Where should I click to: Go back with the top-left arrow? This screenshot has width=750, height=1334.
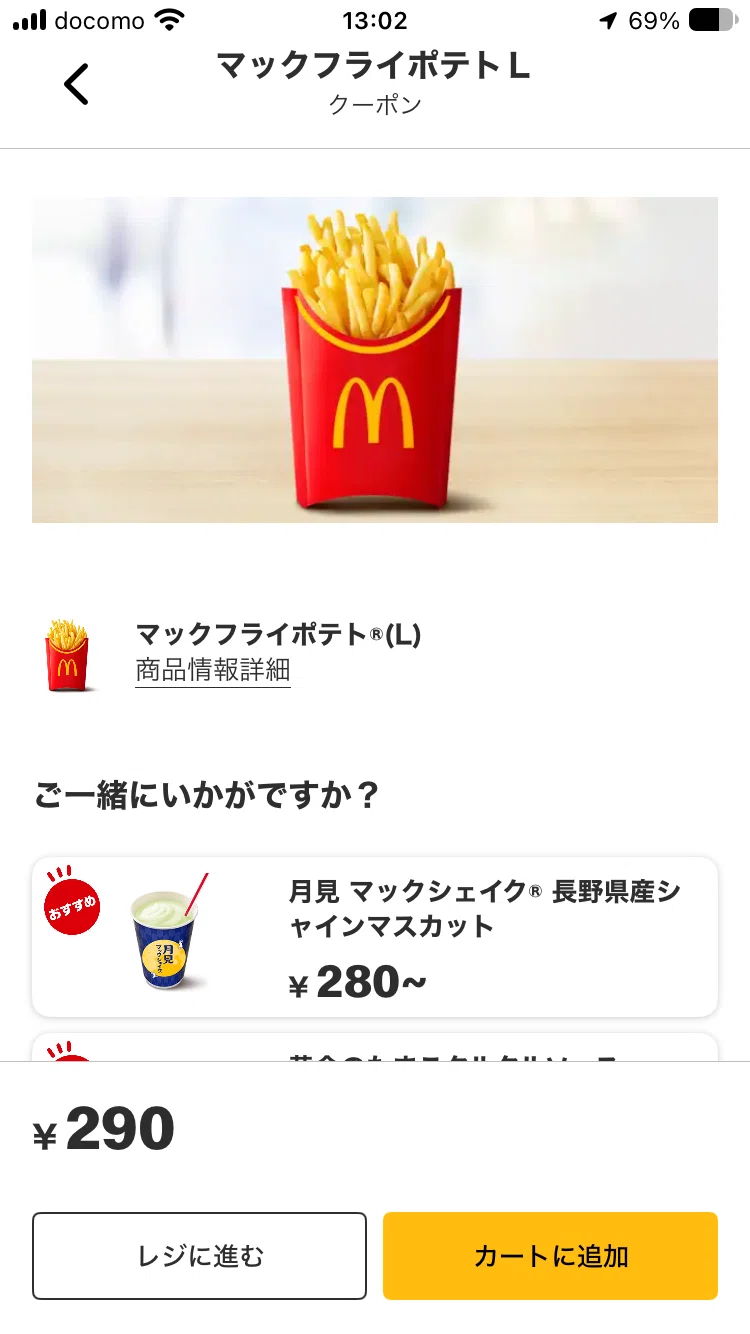[x=76, y=84]
